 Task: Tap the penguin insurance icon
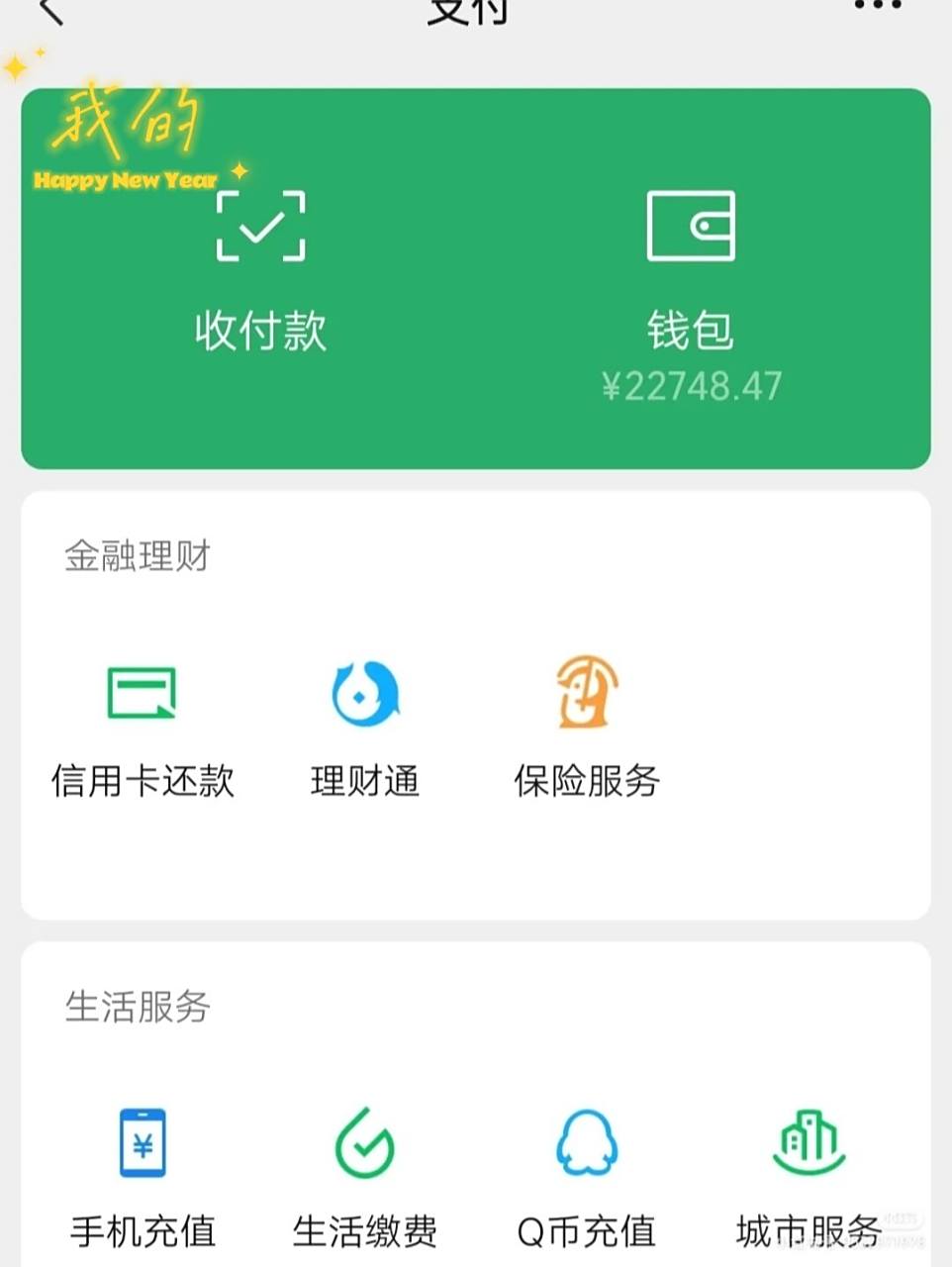[586, 693]
